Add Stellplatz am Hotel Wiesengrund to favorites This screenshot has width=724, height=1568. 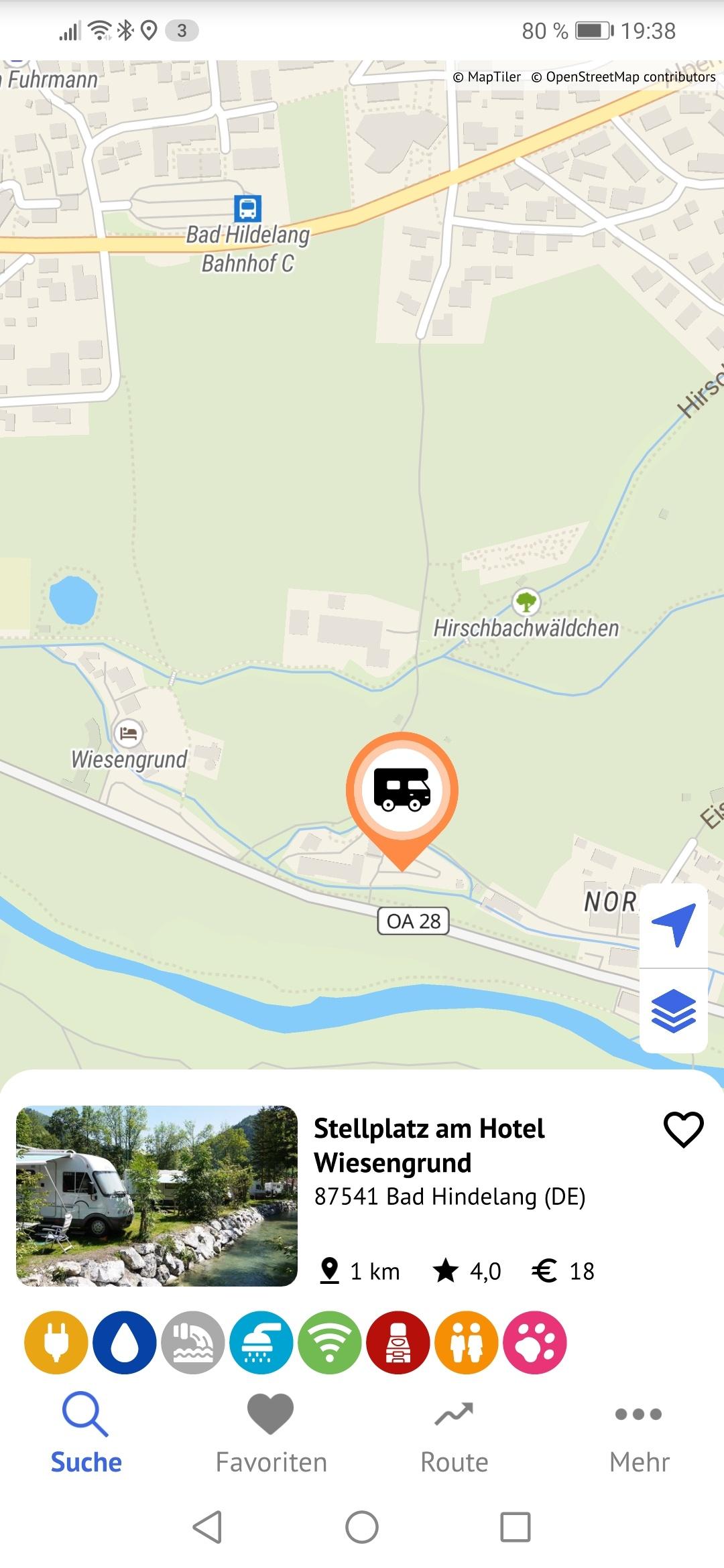click(683, 1130)
